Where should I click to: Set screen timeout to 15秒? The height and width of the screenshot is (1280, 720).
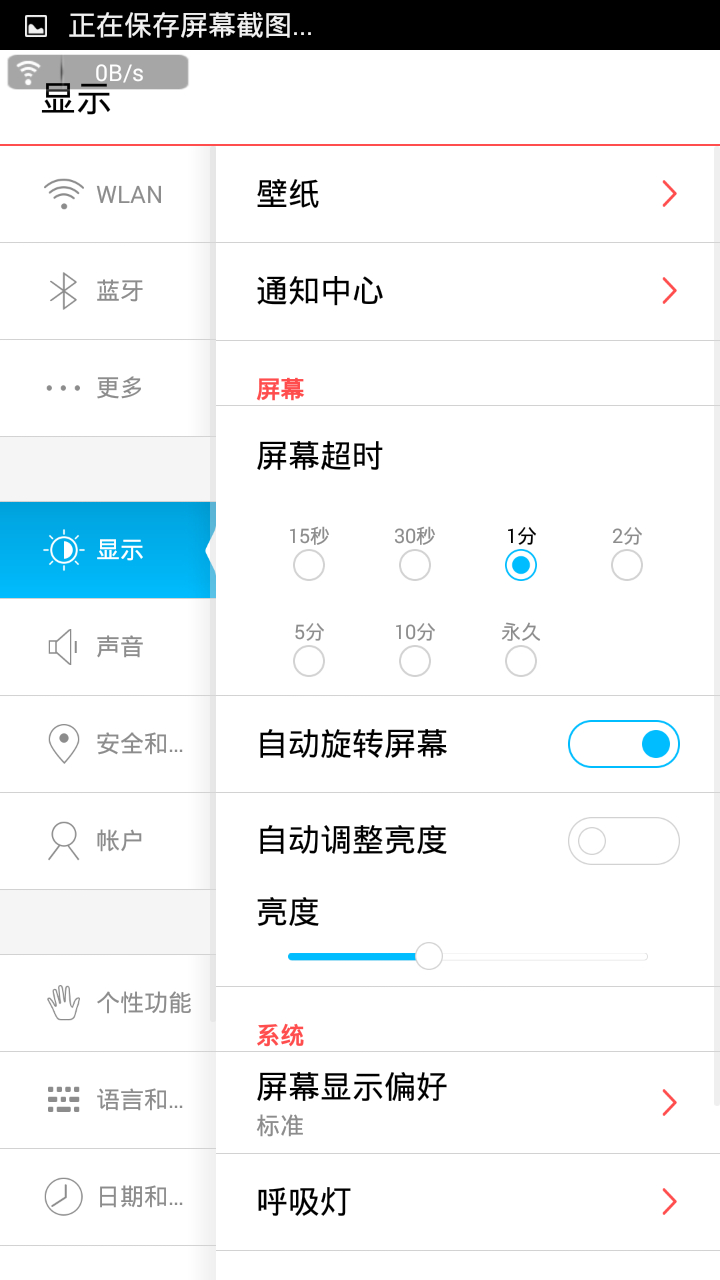[x=309, y=565]
